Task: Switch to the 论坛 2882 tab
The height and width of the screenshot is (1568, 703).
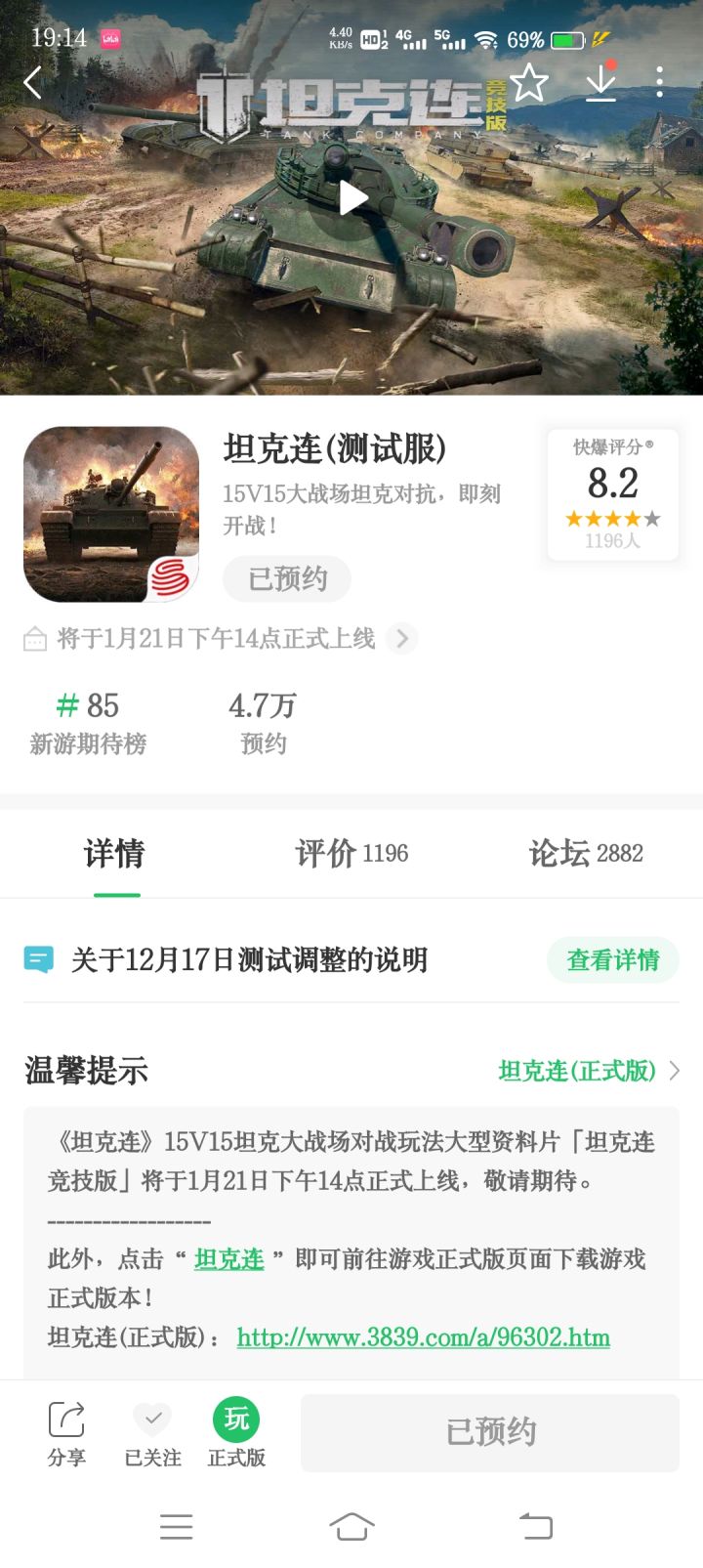Action: tap(586, 853)
